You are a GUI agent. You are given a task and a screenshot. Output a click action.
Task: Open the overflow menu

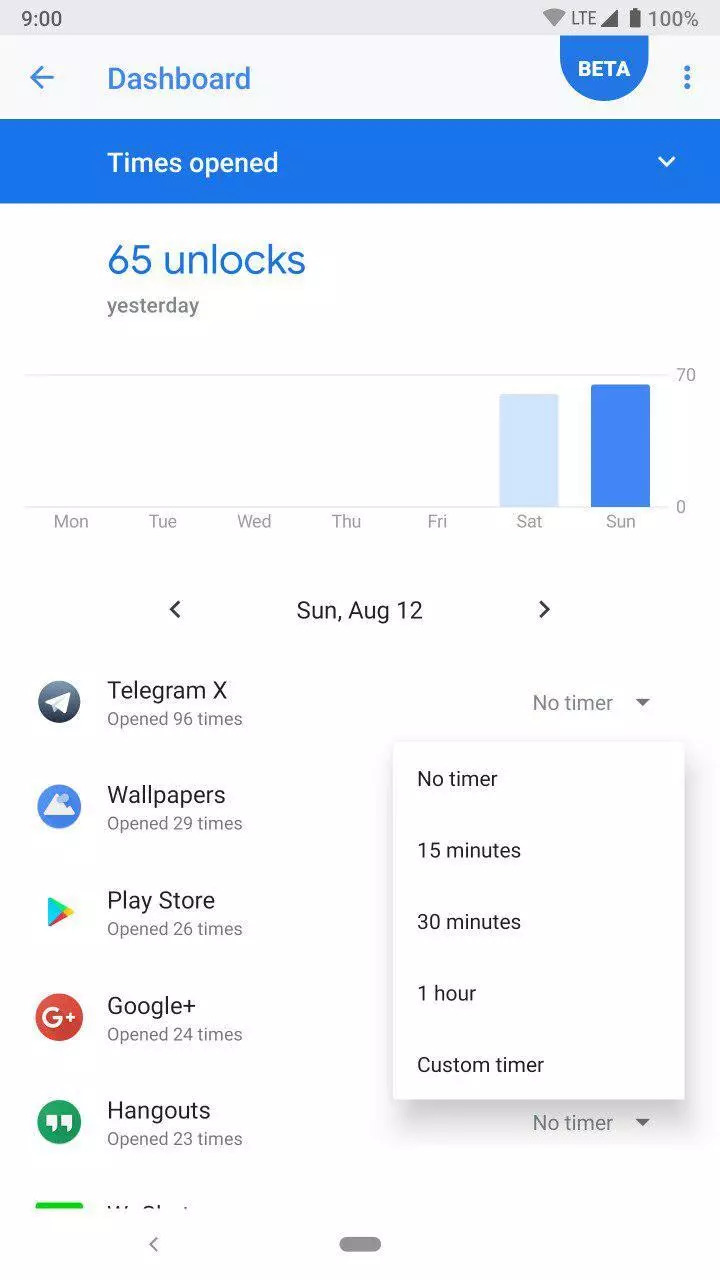(x=687, y=78)
